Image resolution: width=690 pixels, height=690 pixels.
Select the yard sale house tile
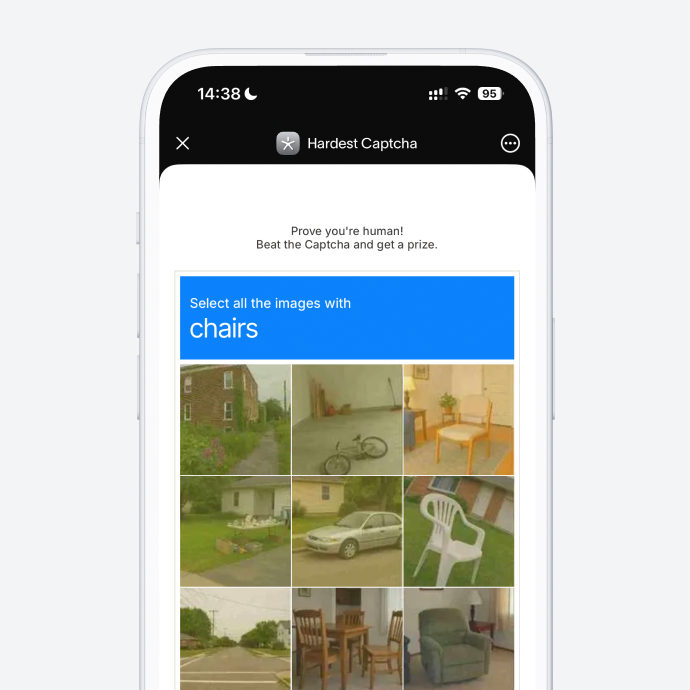click(235, 531)
